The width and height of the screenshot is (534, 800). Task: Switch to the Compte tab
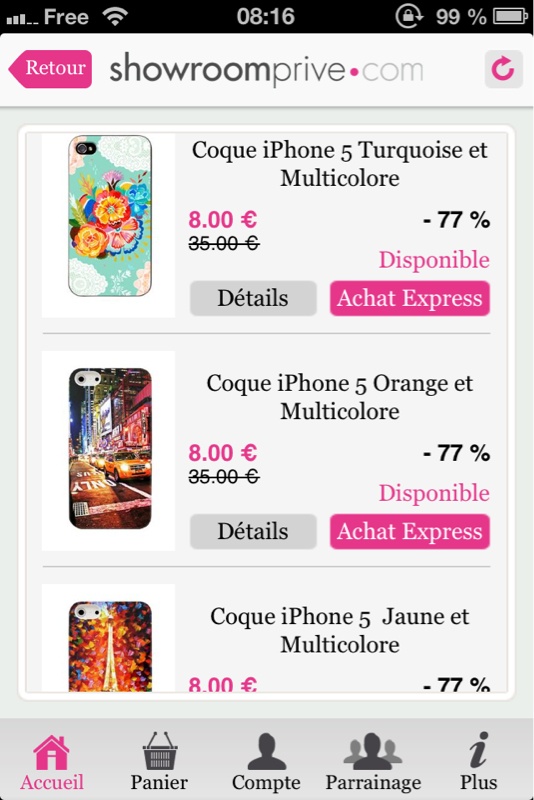click(266, 761)
